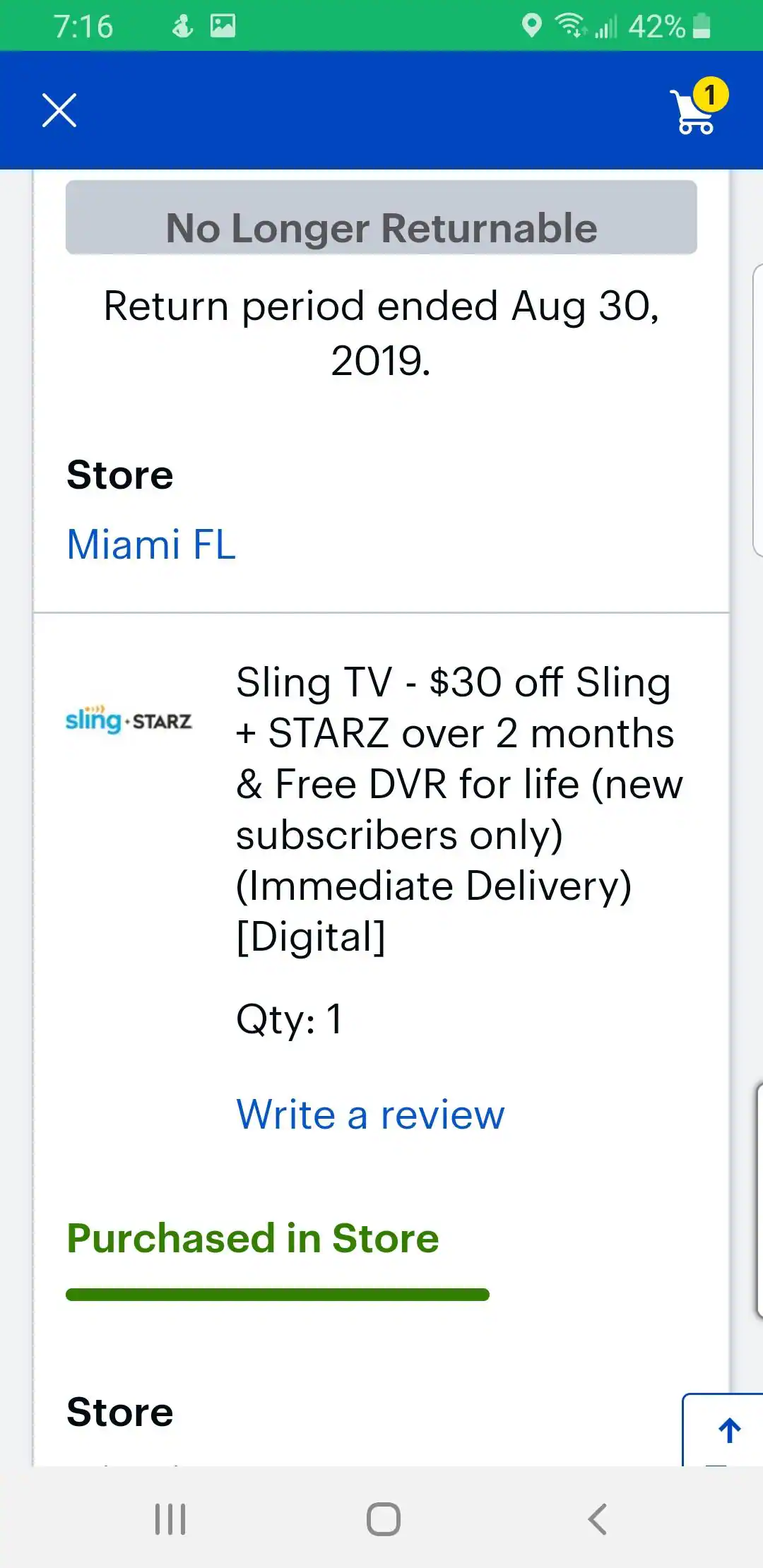
Task: Go back using system navigation
Action: [x=597, y=1519]
